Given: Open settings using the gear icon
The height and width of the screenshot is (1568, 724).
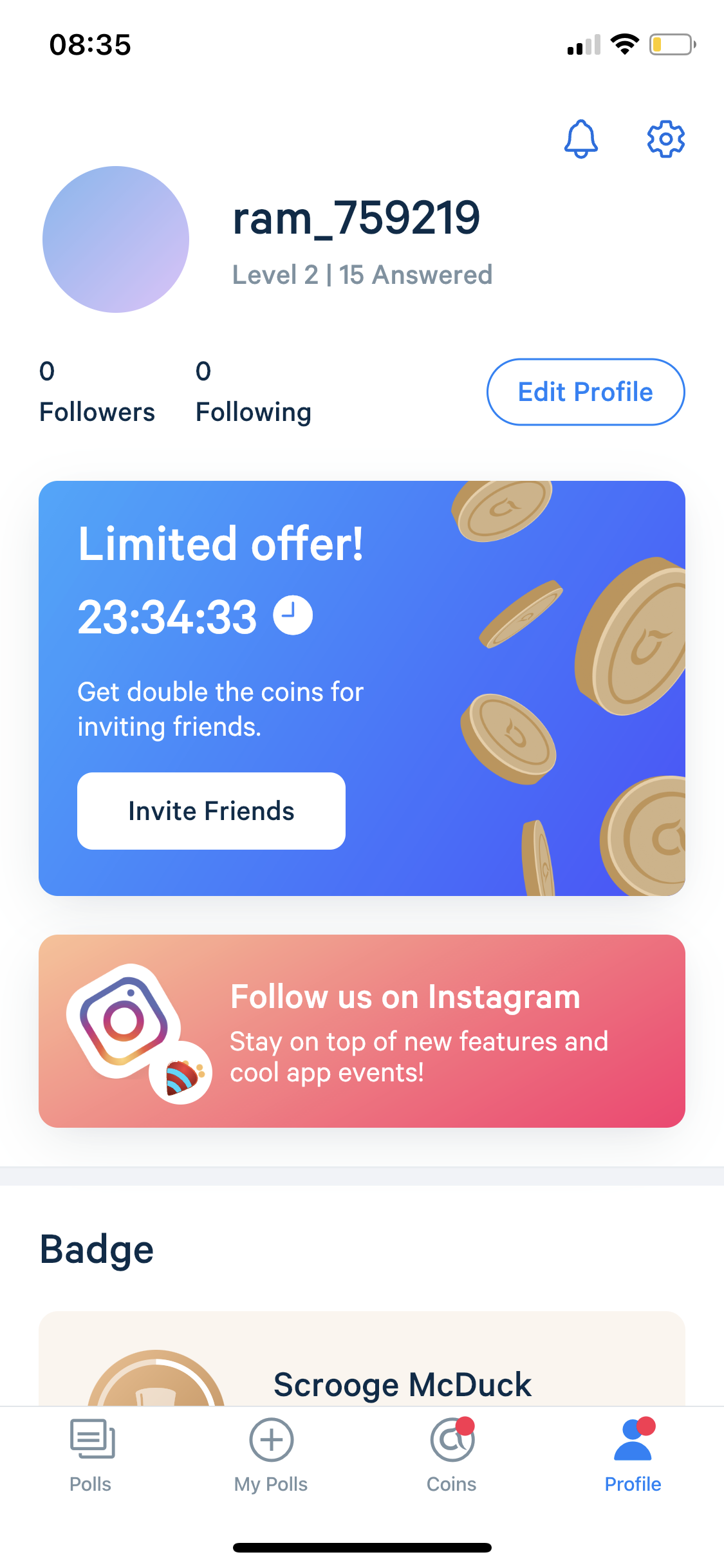Looking at the screenshot, I should (666, 138).
